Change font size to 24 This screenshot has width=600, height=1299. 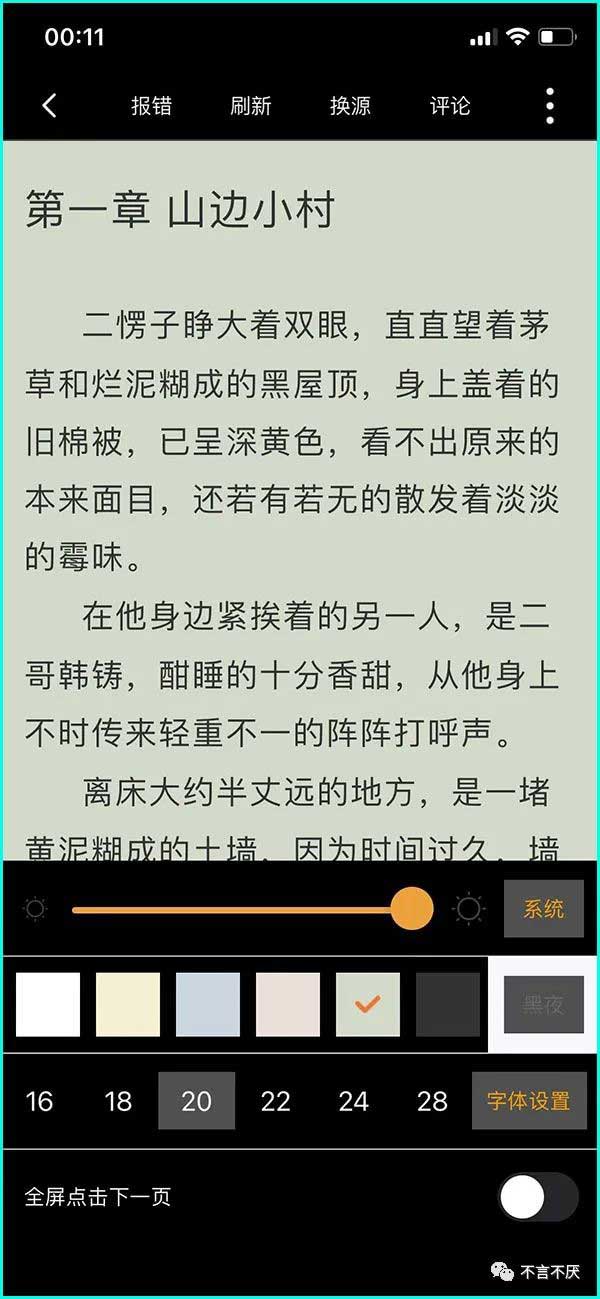click(353, 1101)
